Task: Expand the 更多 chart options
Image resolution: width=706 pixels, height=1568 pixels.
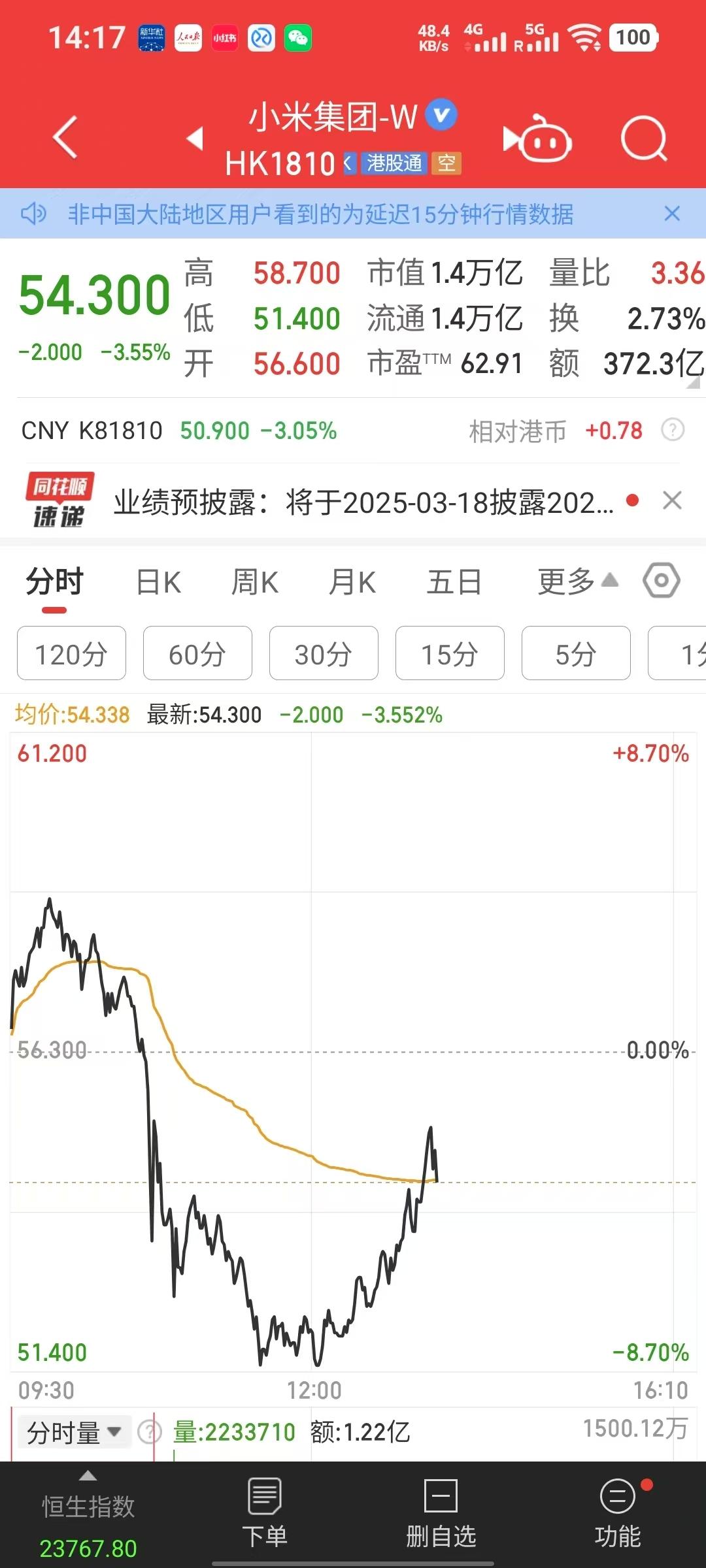Action: click(x=577, y=581)
